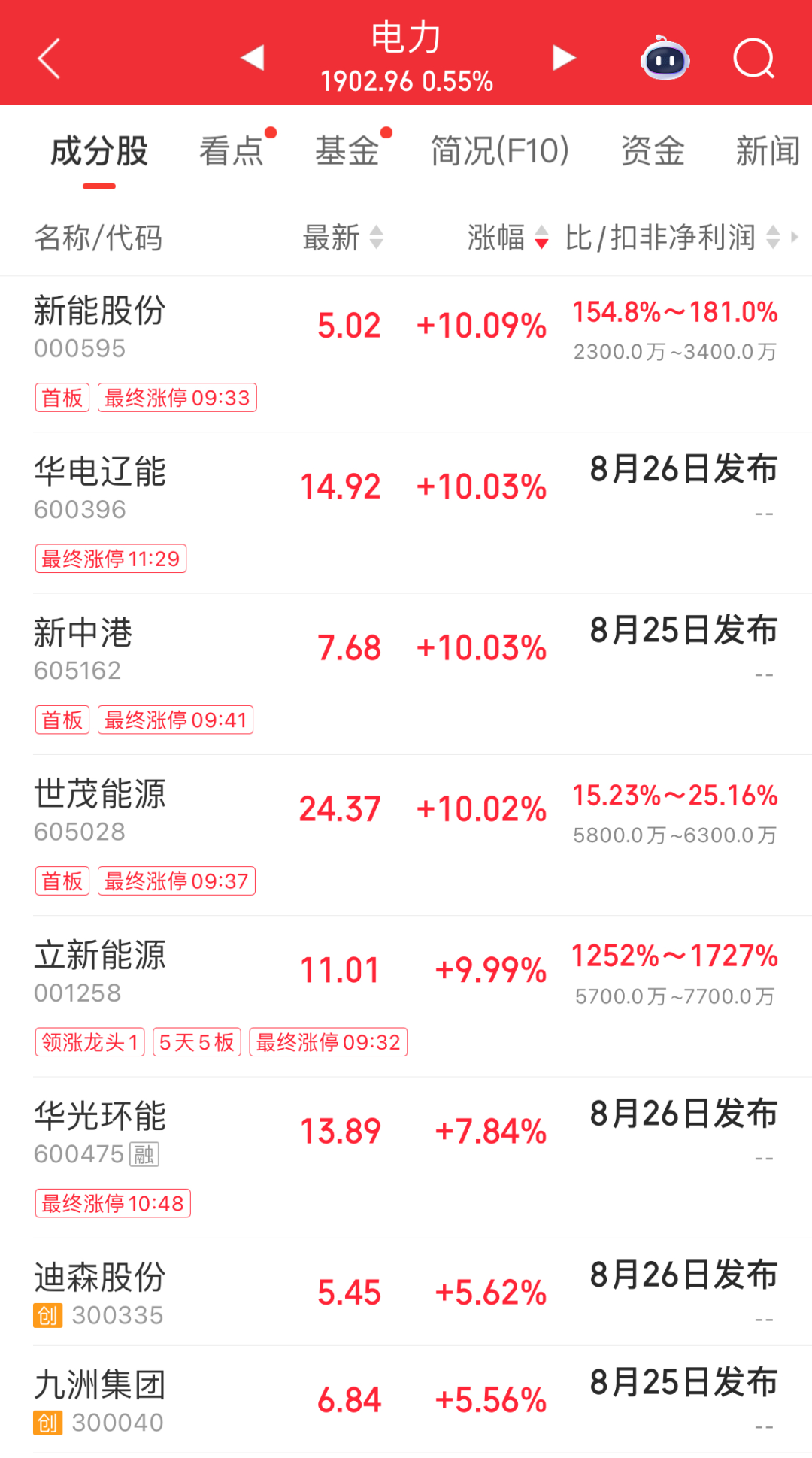The width and height of the screenshot is (812, 1458).
Task: Switch to the 看点 tab
Action: [231, 151]
